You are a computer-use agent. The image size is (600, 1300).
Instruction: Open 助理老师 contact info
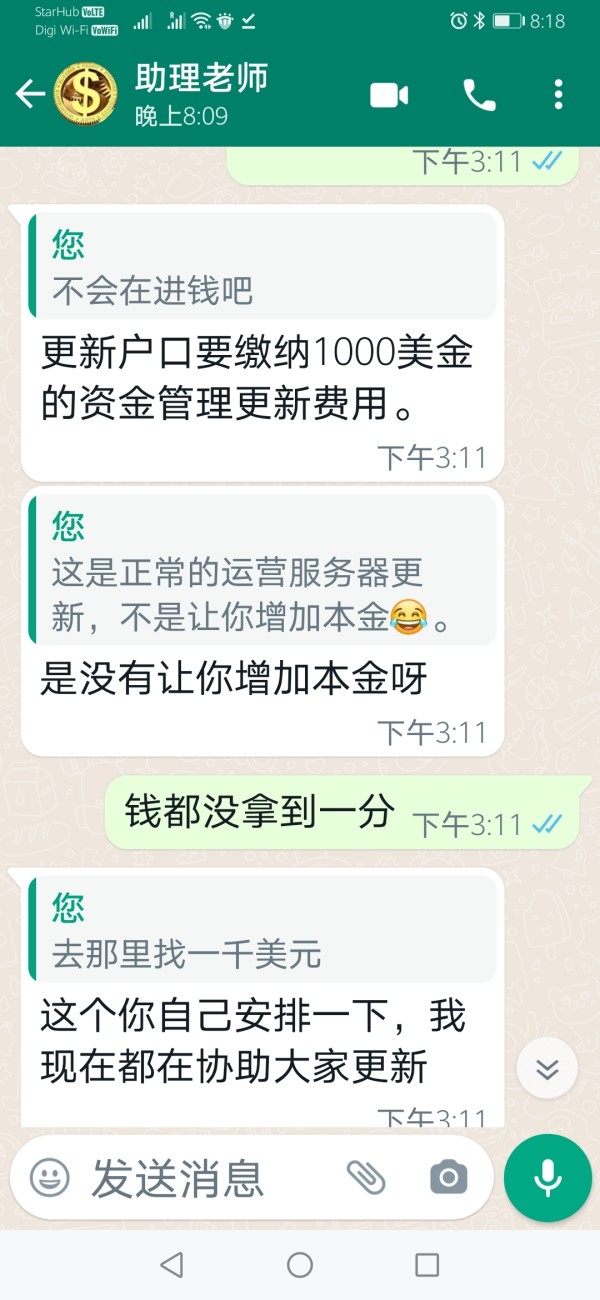tap(202, 95)
